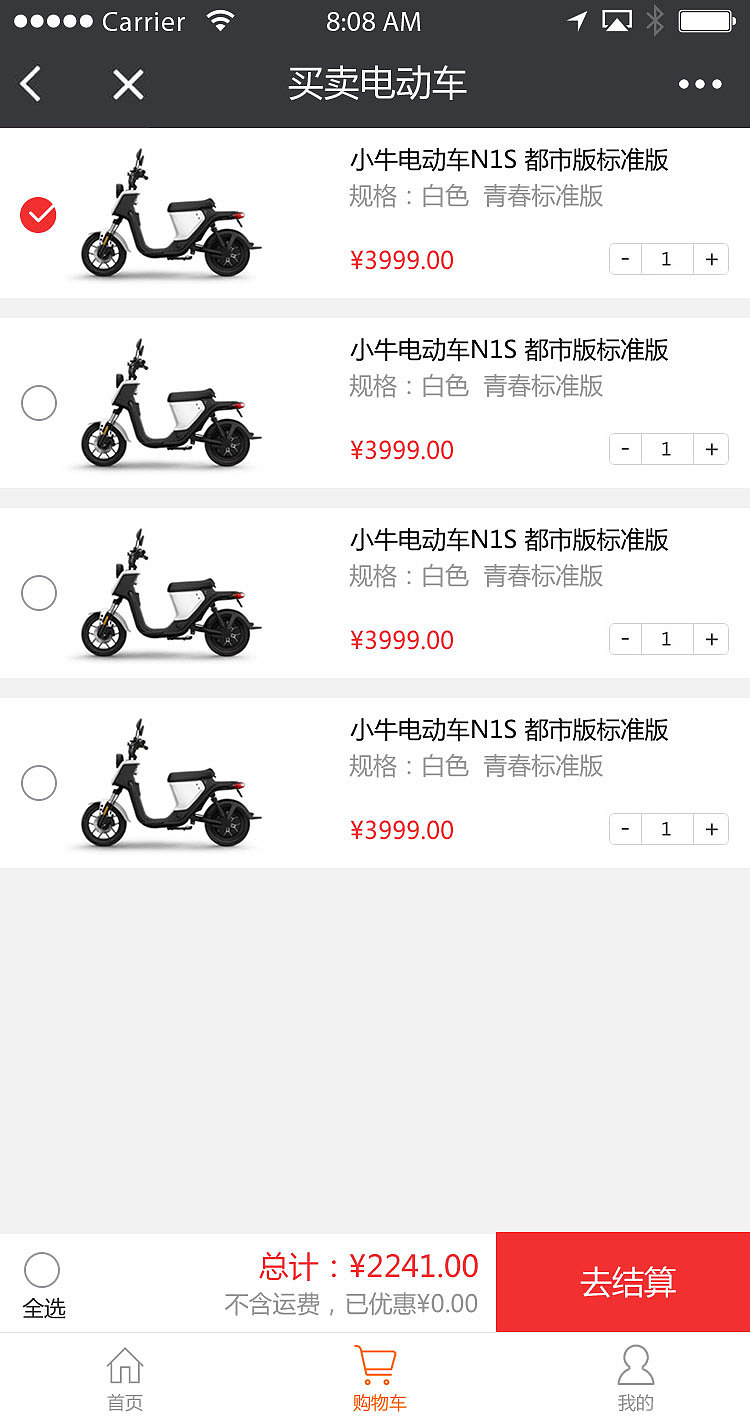
Task: Check the third product's selection circle
Action: (x=38, y=593)
